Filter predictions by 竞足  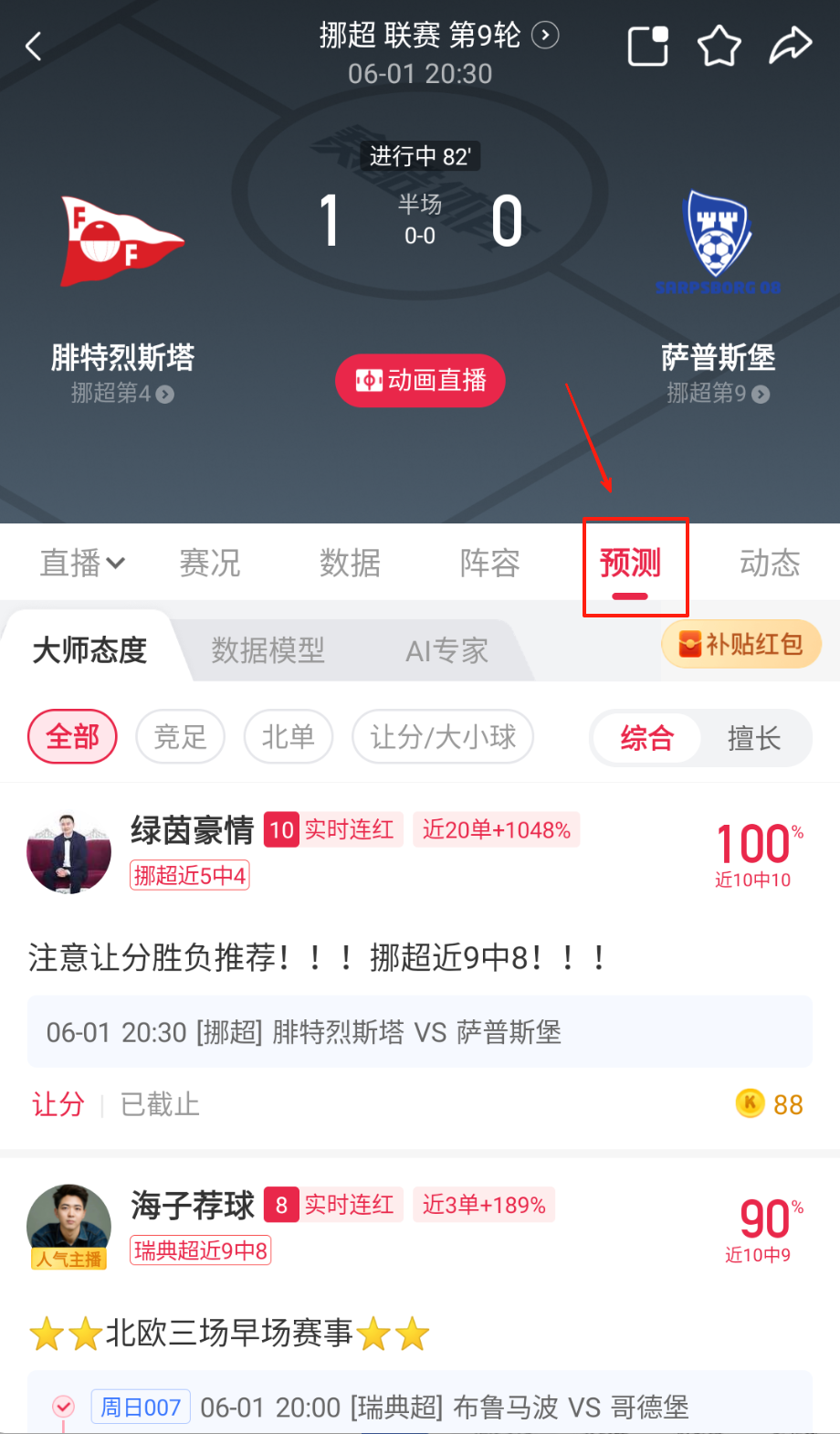pyautogui.click(x=180, y=736)
